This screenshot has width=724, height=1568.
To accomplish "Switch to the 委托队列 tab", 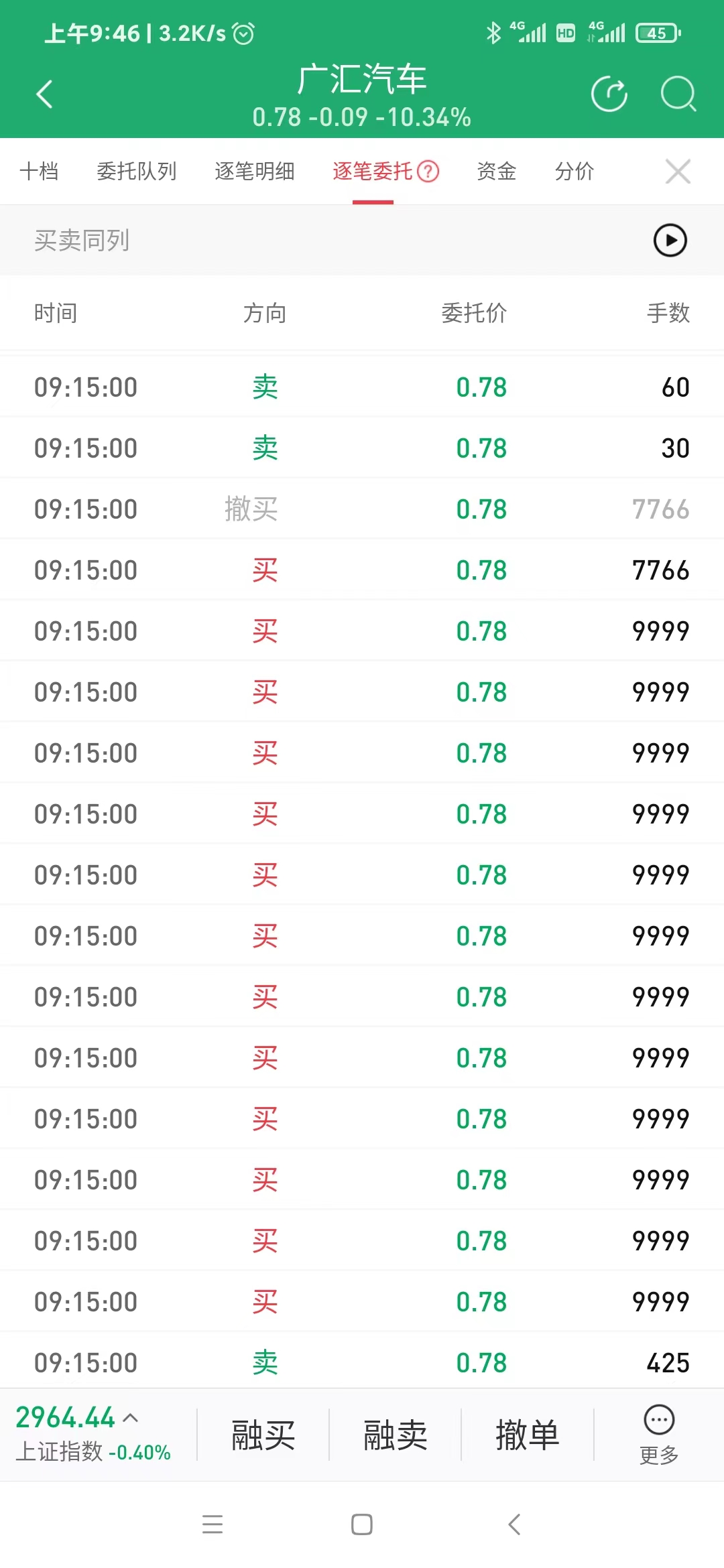I will point(137,172).
